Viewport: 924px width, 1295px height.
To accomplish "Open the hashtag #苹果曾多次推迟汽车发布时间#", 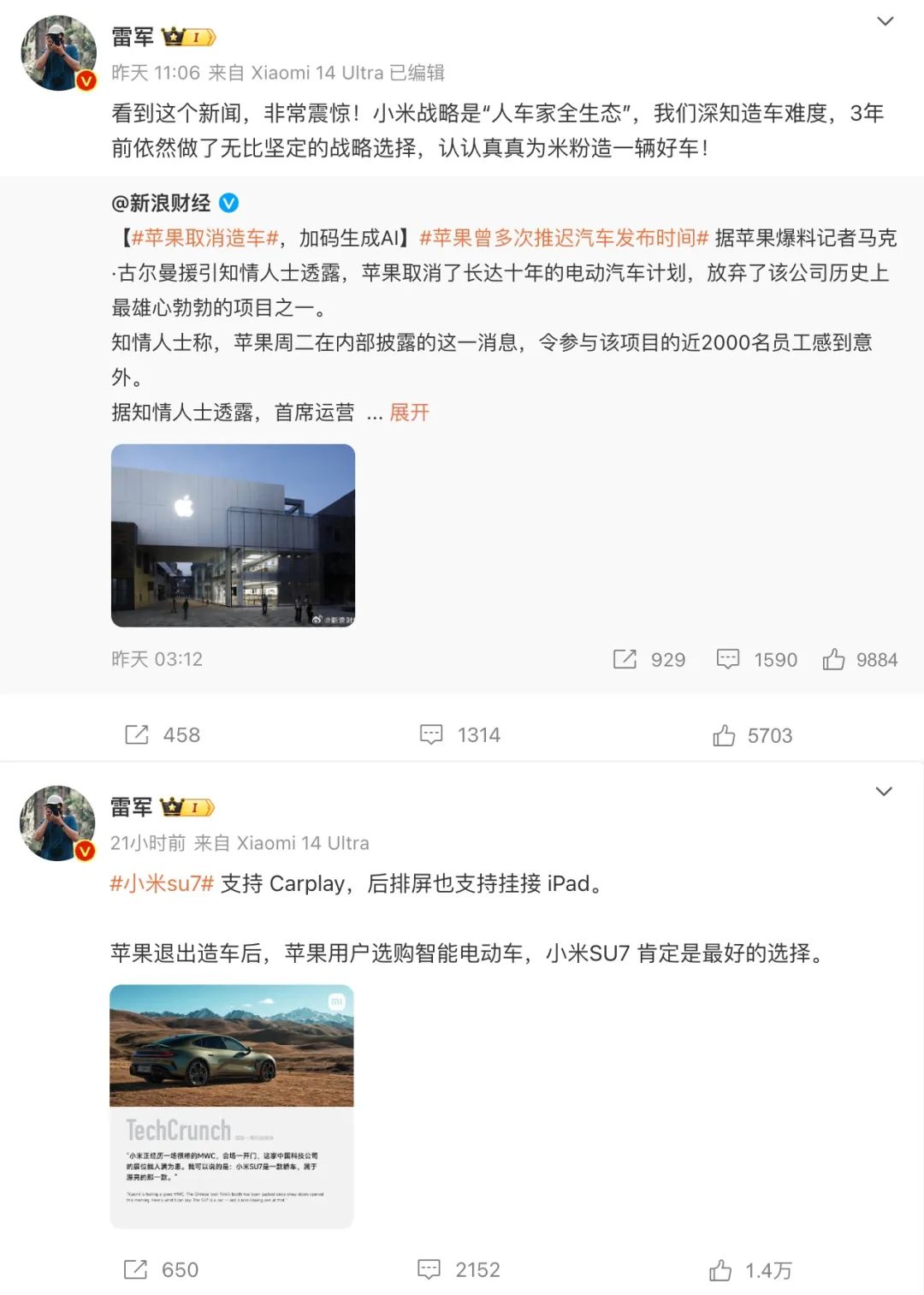I will pos(564,238).
